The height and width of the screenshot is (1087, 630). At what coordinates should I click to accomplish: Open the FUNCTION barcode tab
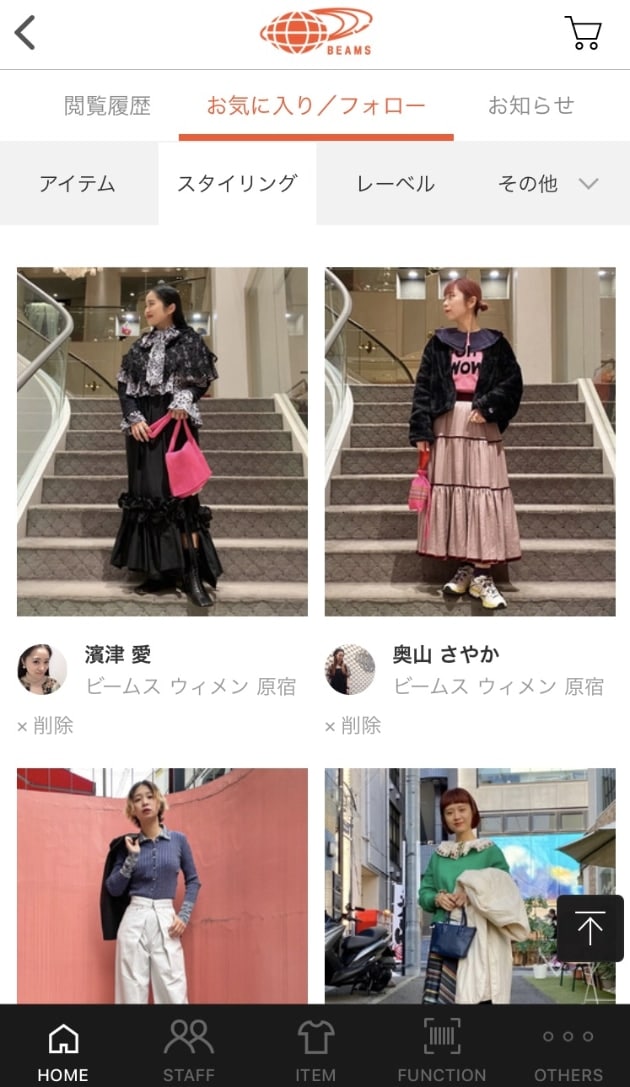441,1050
